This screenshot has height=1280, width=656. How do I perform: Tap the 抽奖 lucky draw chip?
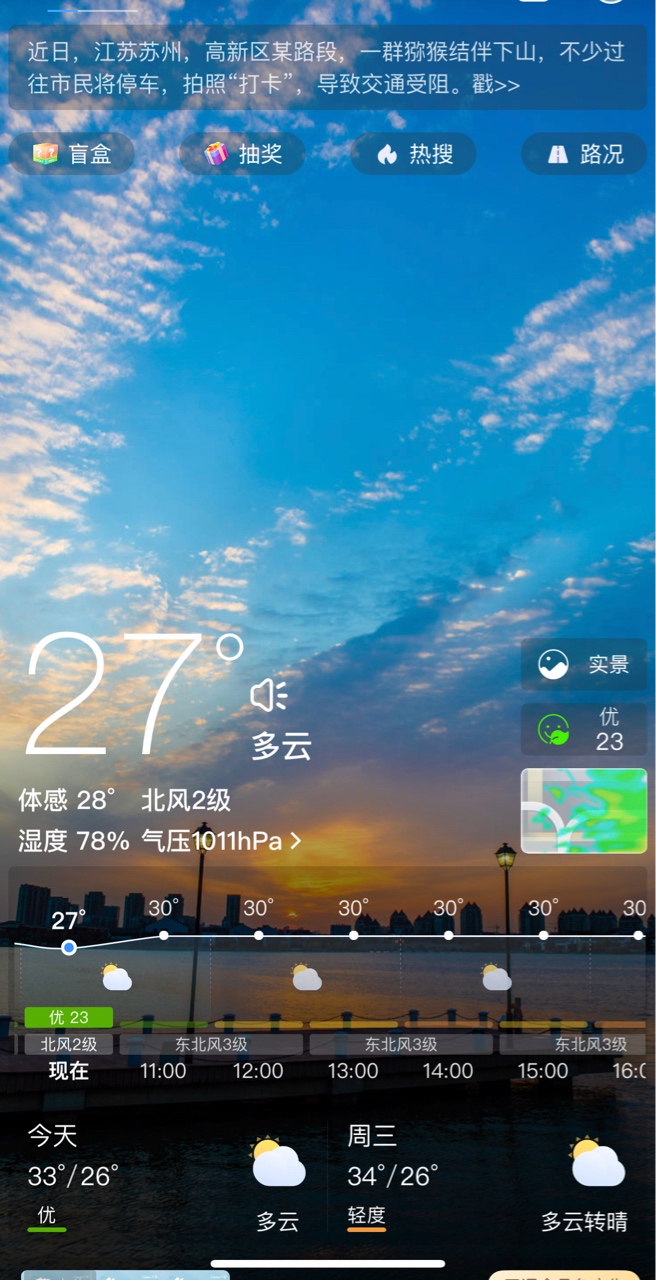[243, 154]
